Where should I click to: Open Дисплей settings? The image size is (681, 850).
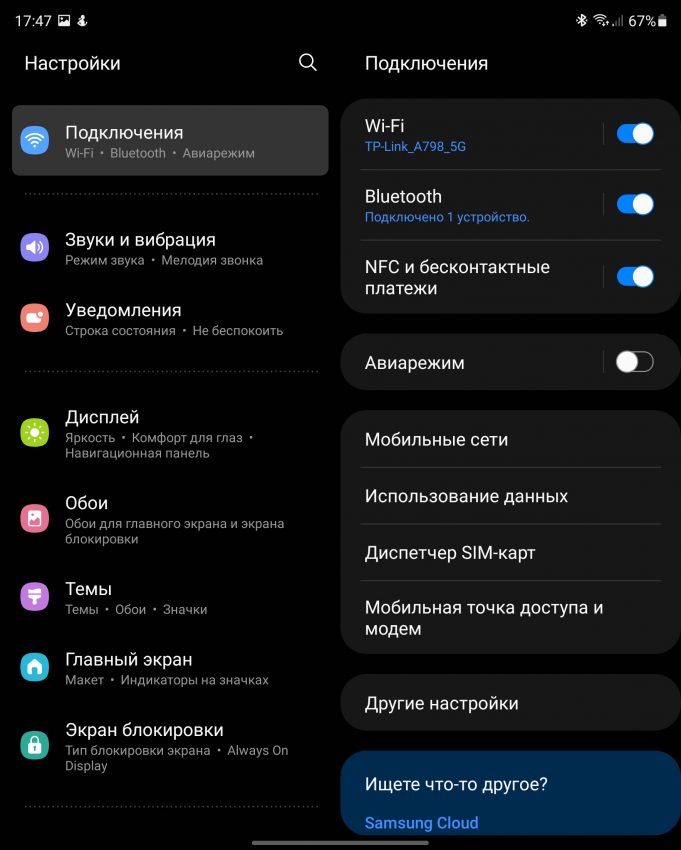coord(170,434)
